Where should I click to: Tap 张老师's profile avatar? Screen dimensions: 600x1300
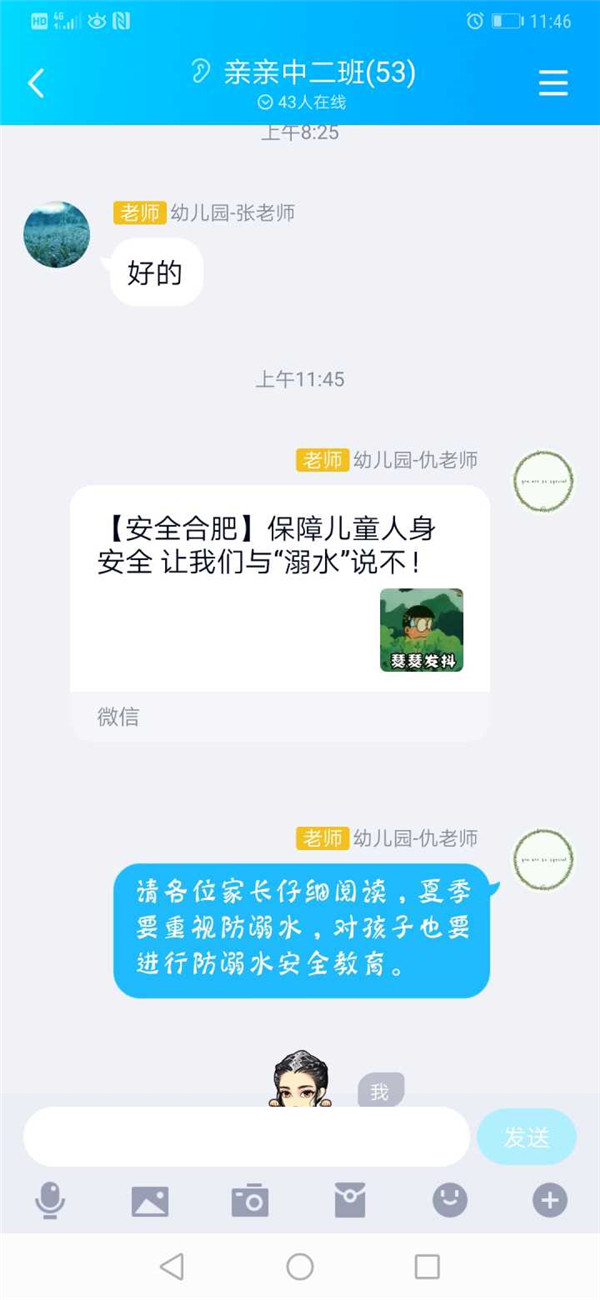pos(57,235)
